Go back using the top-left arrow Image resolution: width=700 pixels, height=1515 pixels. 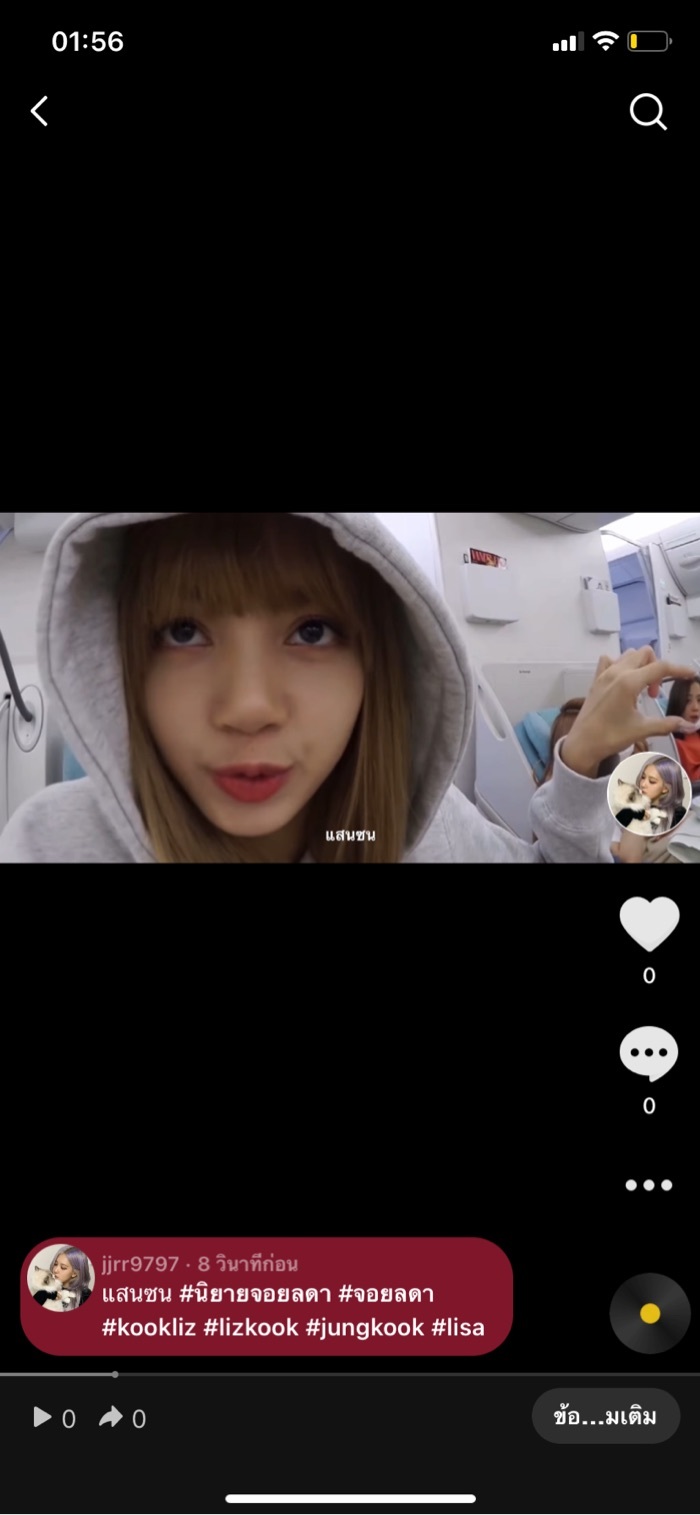(x=39, y=111)
